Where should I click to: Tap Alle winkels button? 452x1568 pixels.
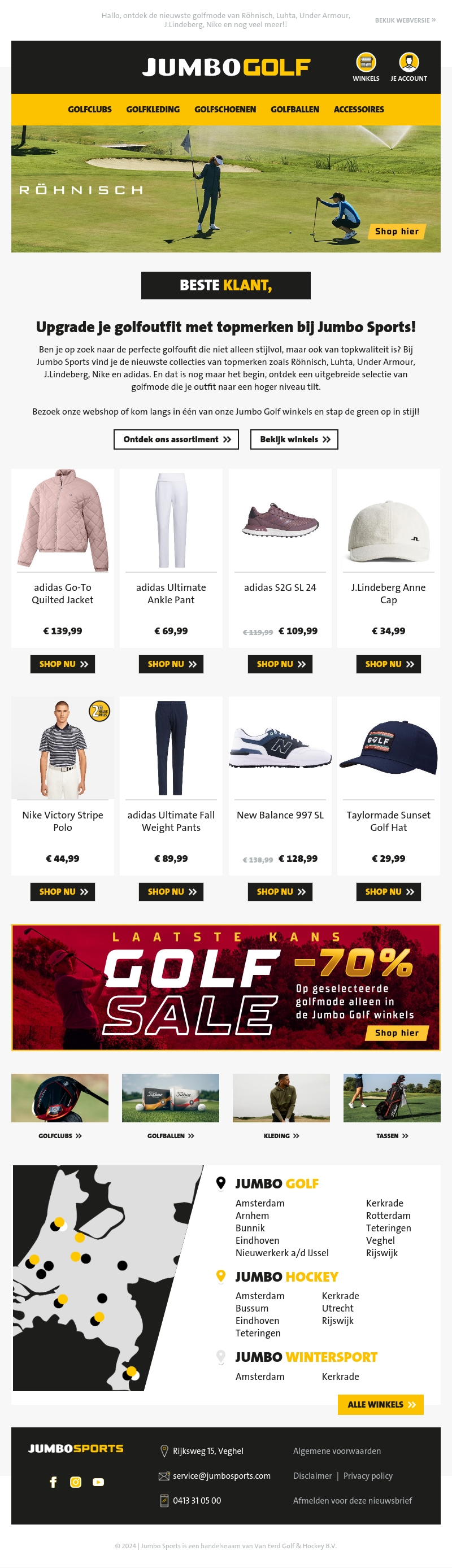(x=380, y=1404)
